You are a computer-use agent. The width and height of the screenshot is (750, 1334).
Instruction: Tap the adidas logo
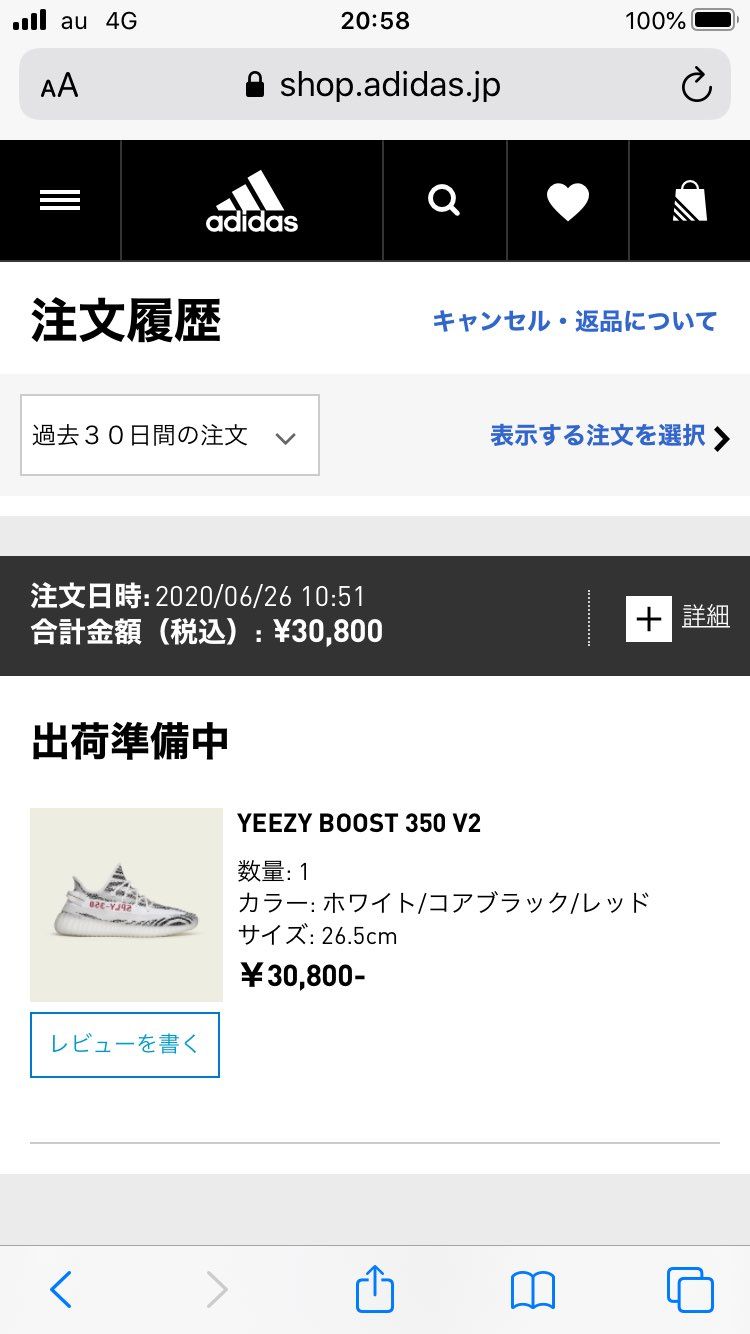[250, 200]
